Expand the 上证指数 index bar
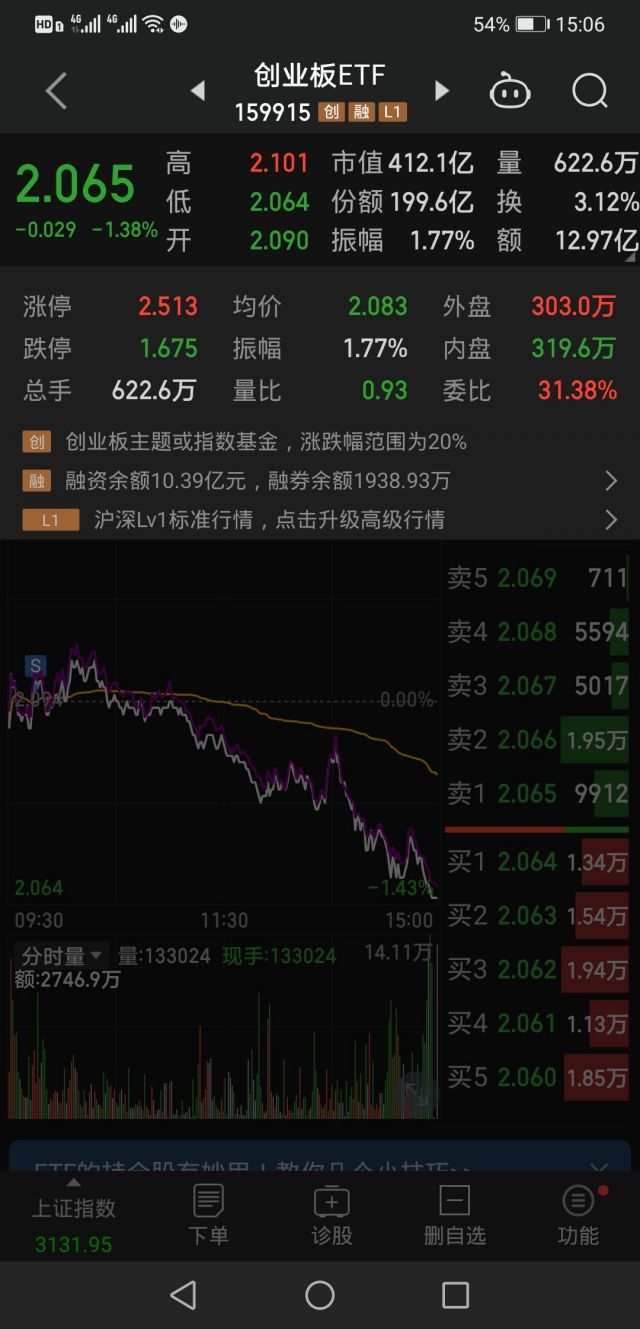Image resolution: width=640 pixels, height=1329 pixels. tap(74, 1218)
